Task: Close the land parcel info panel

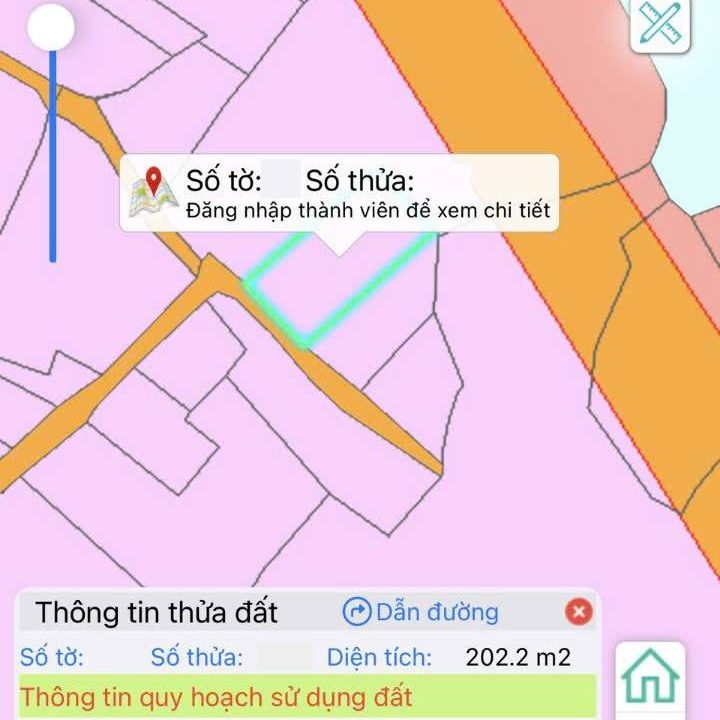Action: [578, 612]
